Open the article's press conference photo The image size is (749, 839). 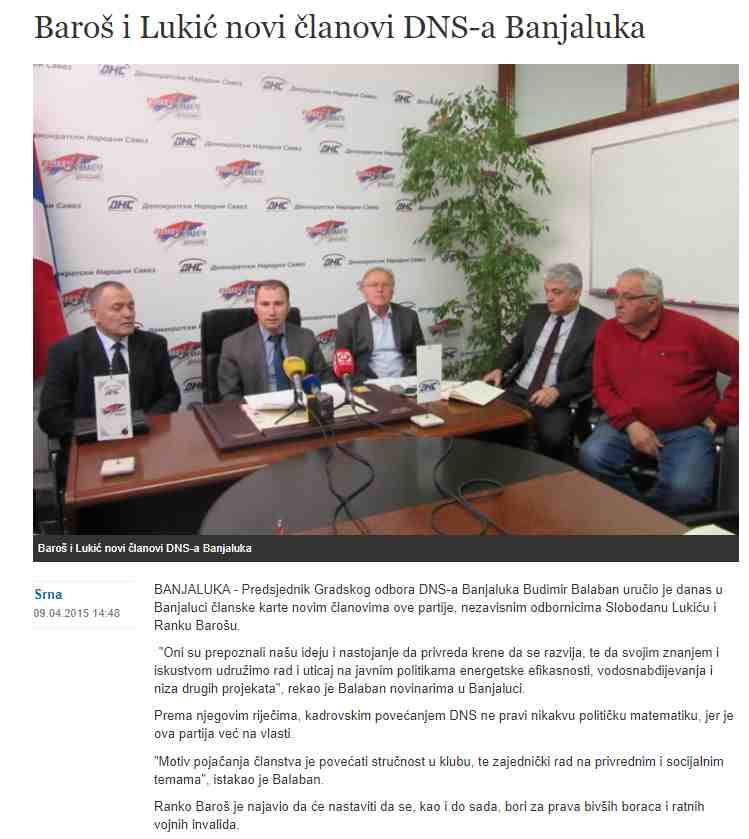385,299
